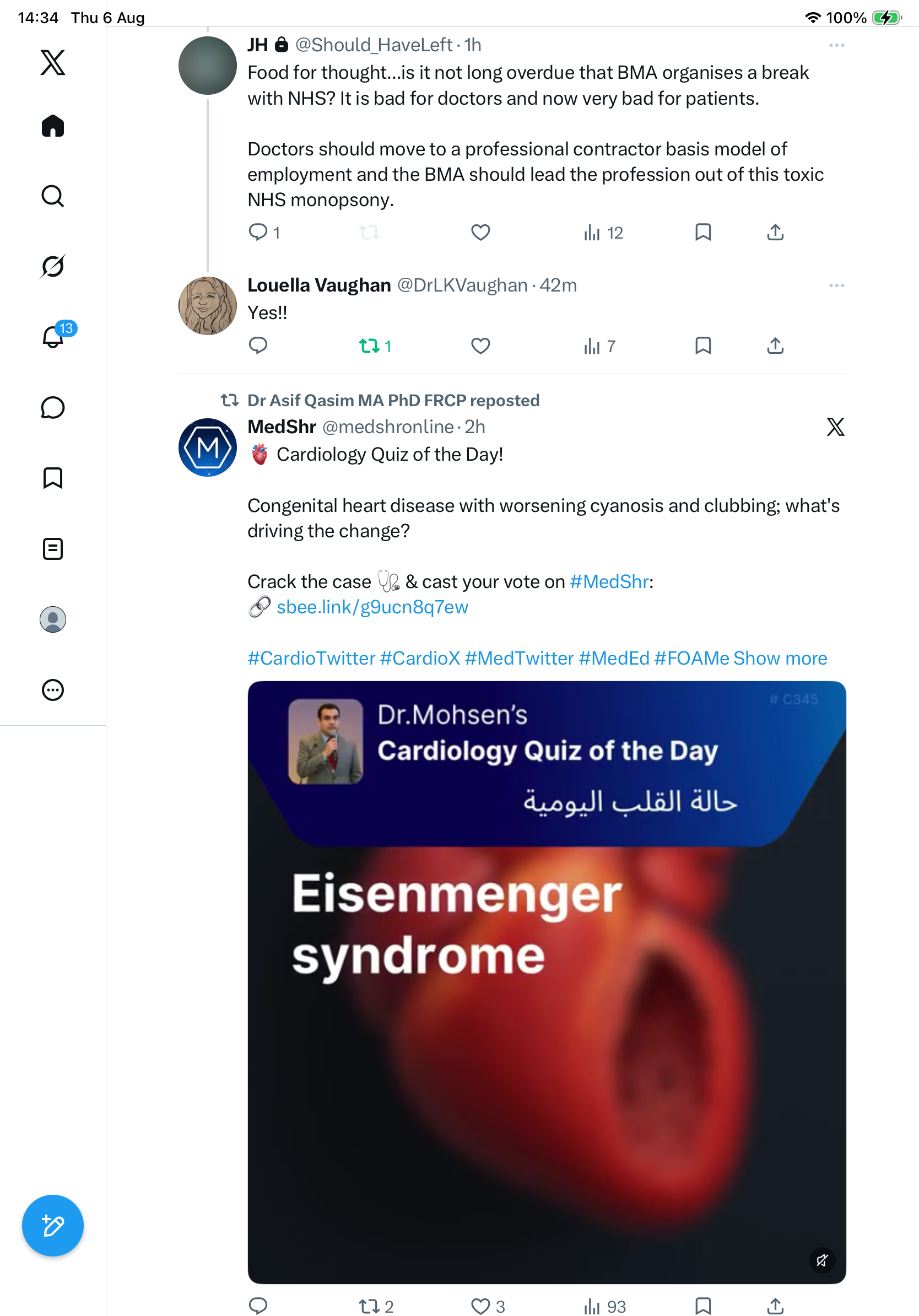Go to the Home feed icon
Viewport: 919px width, 1316px height.
pos(53,126)
